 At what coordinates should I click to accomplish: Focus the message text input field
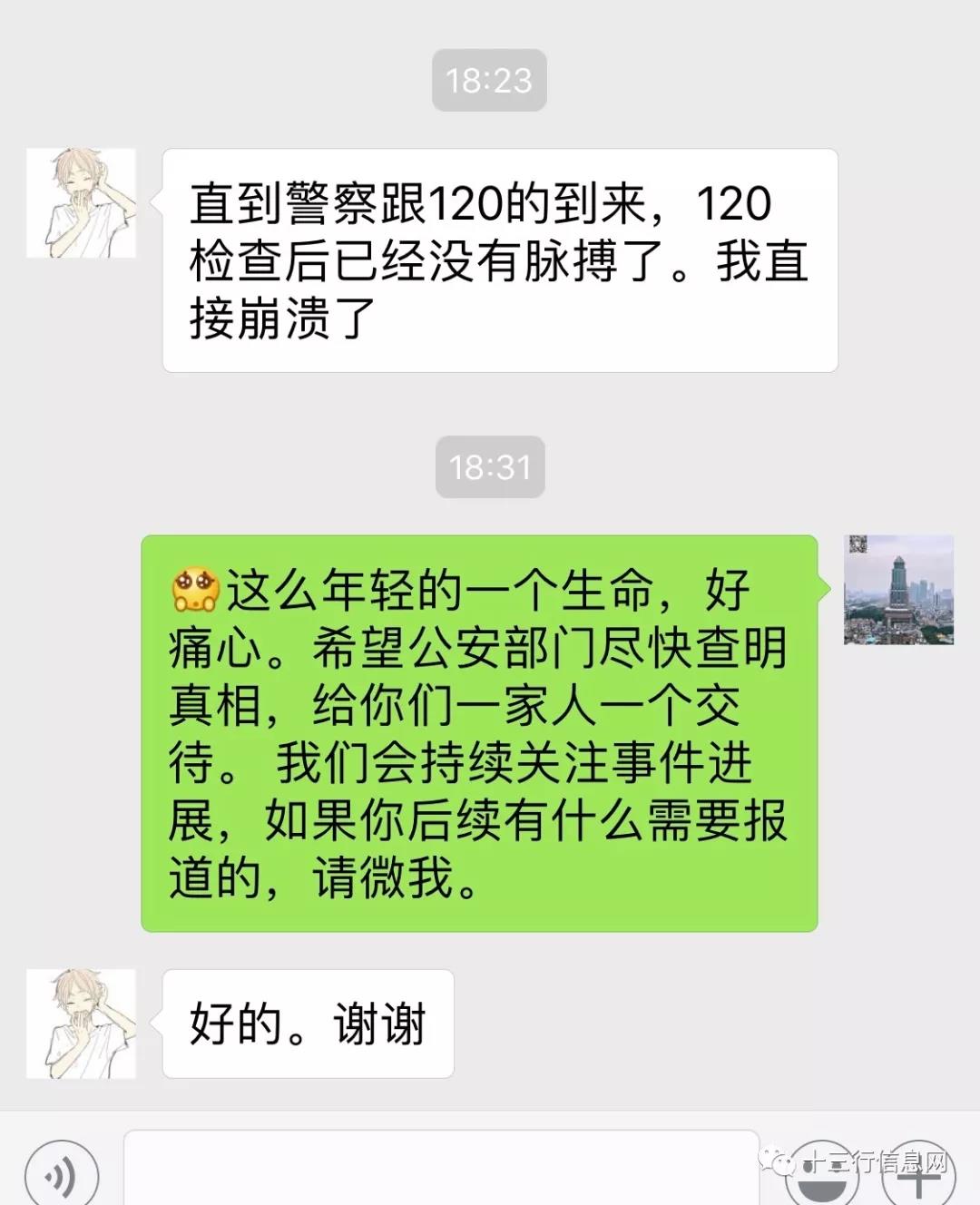pos(441,1171)
